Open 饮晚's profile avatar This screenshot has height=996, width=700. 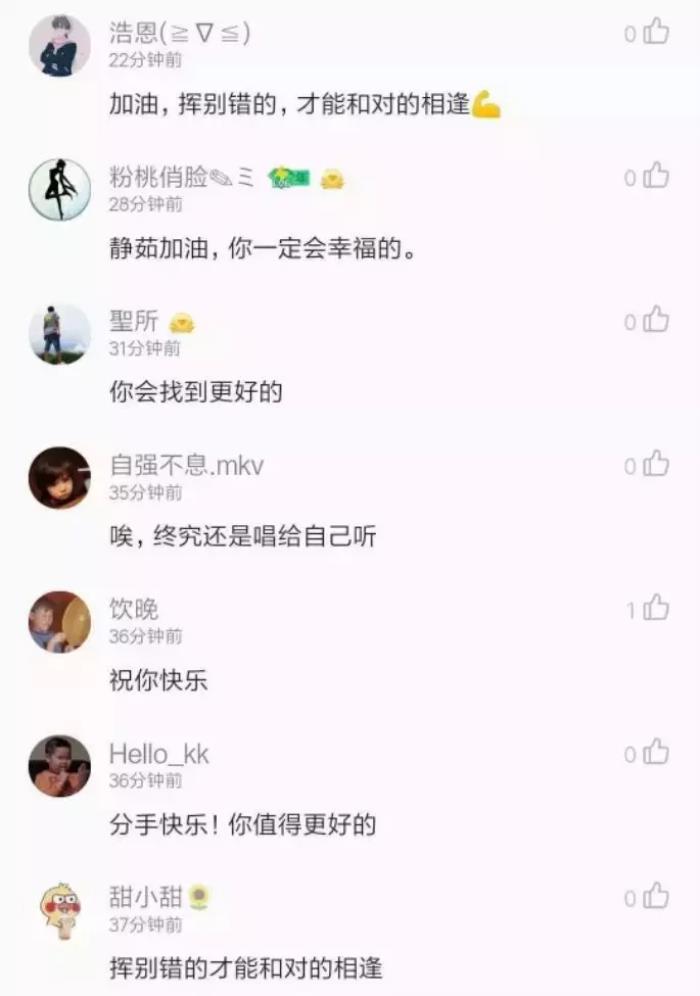[x=60, y=622]
